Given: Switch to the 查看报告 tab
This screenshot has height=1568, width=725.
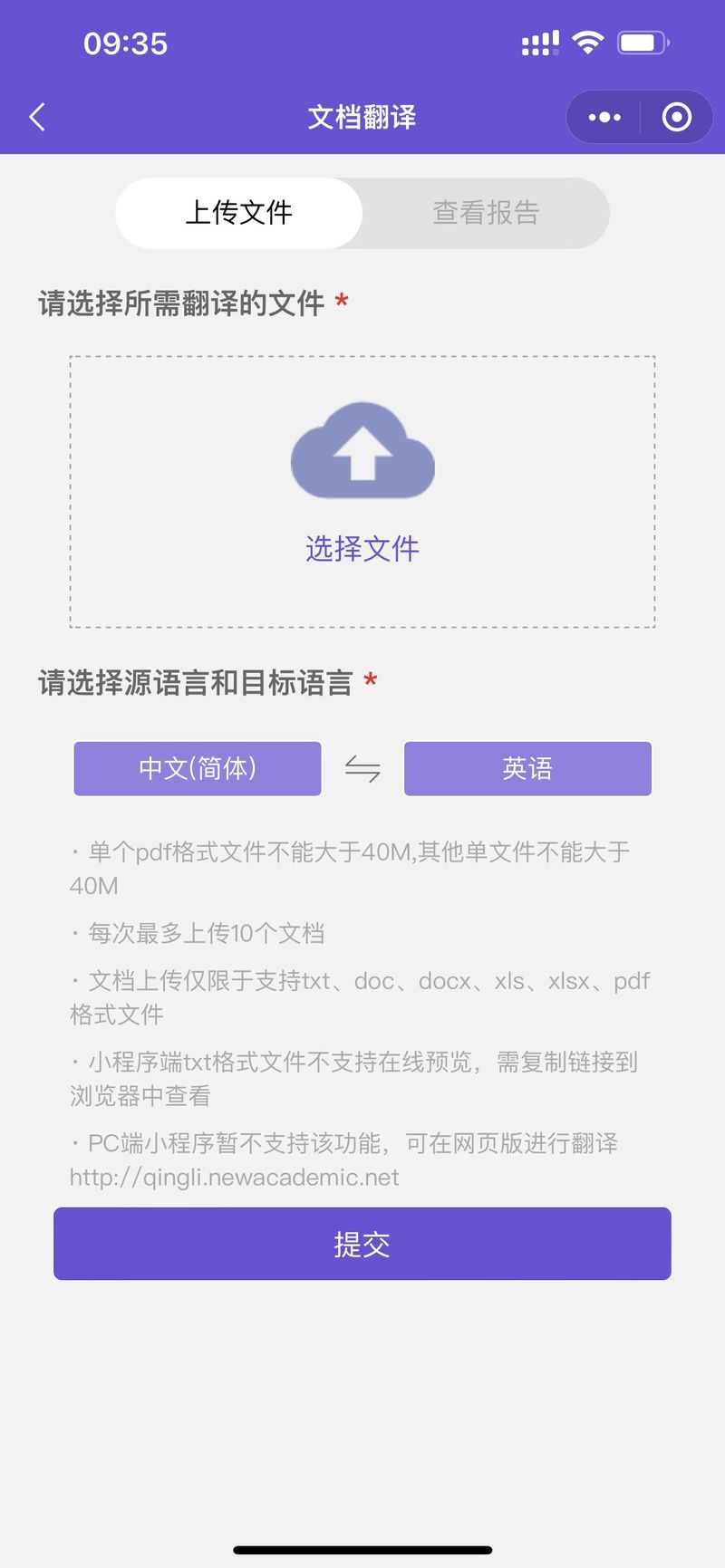Looking at the screenshot, I should pos(486,213).
